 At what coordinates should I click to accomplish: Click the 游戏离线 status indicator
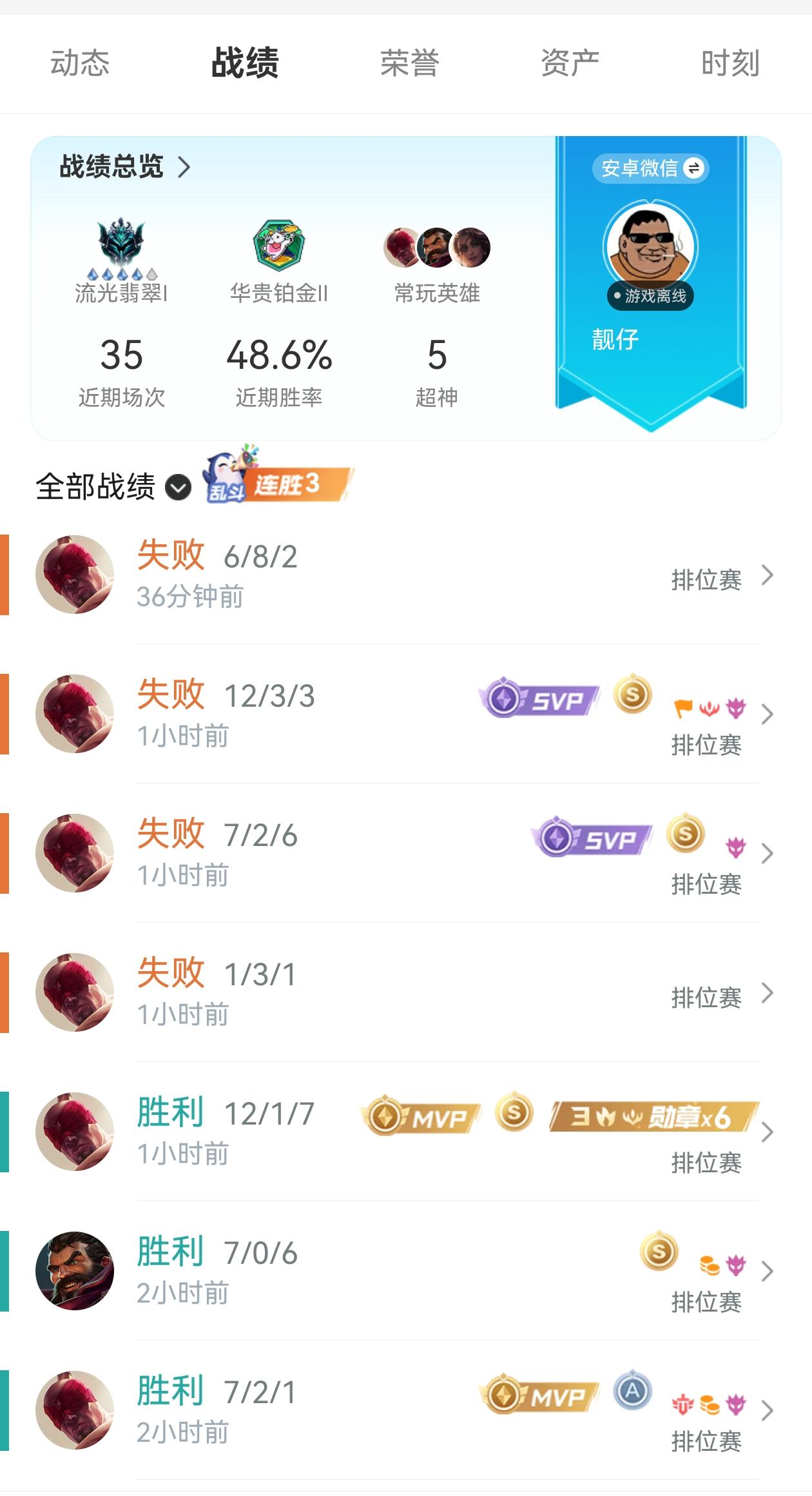[x=652, y=297]
